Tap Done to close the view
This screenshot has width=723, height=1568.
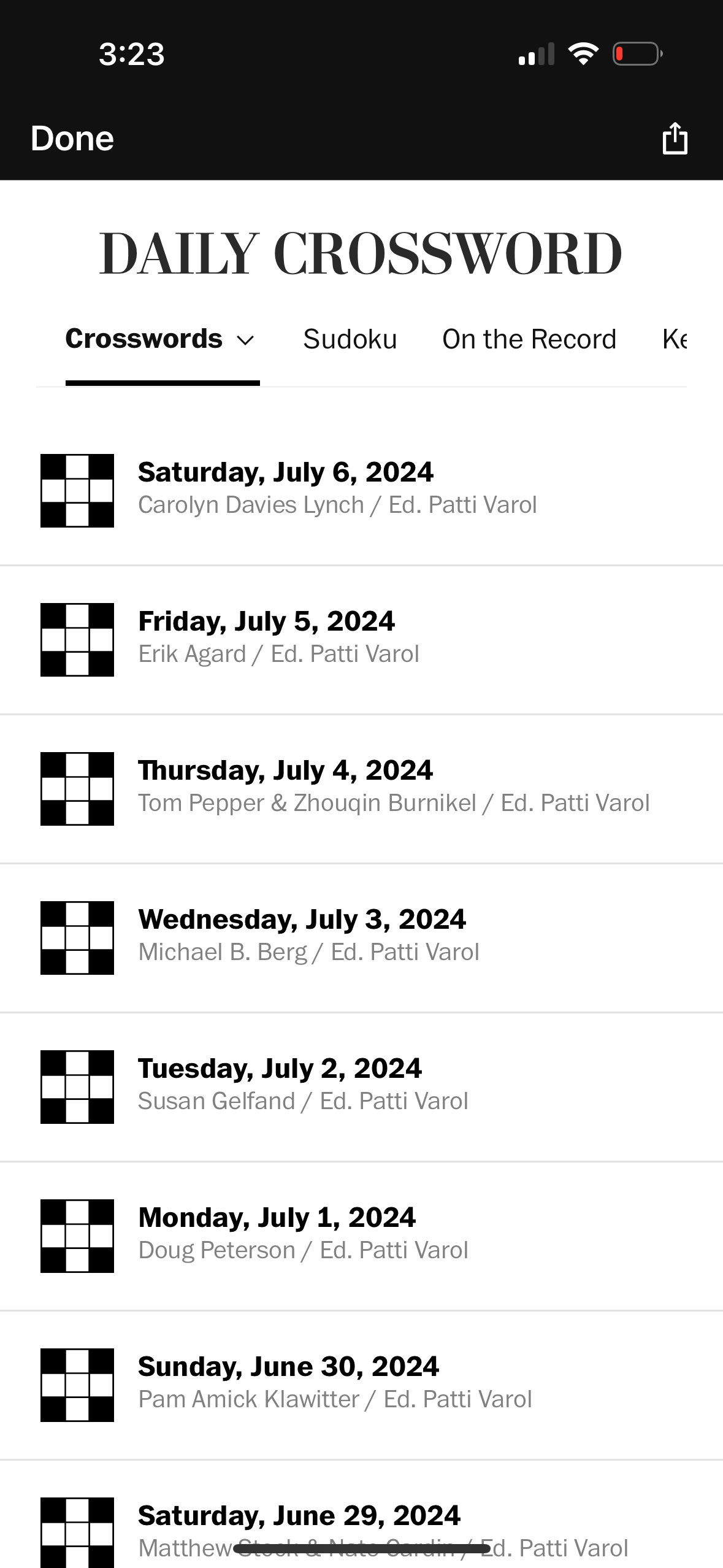pos(71,137)
